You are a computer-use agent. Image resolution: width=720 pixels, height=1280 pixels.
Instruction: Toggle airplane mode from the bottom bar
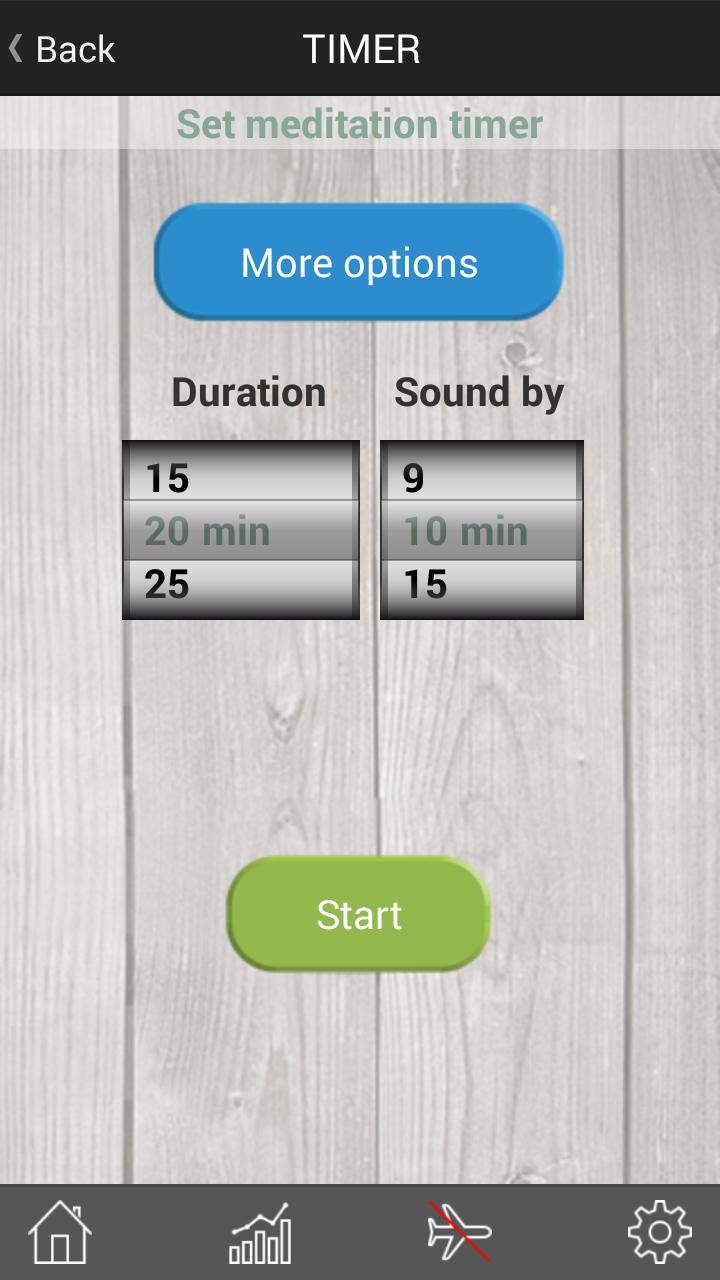click(x=460, y=1232)
